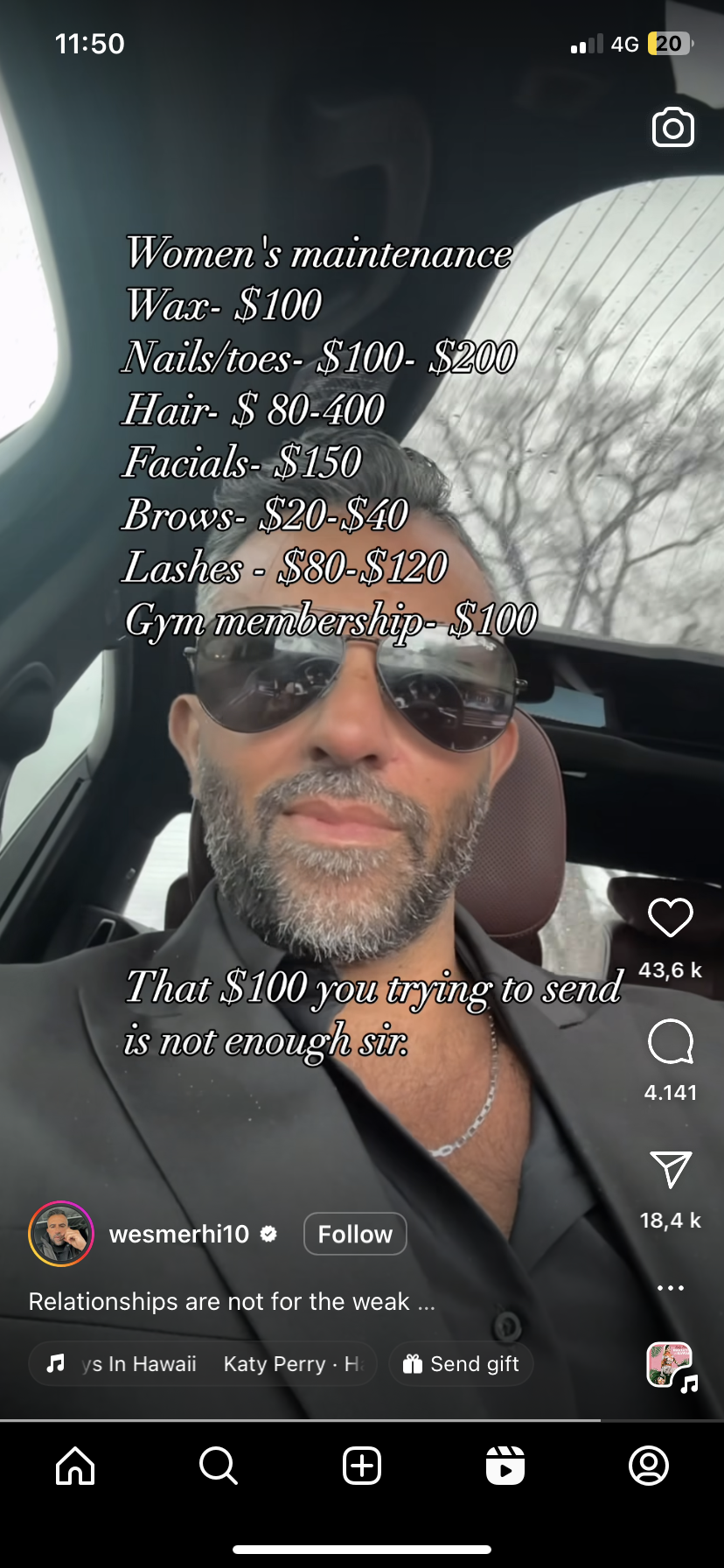
Task: Expand the caption "Relationships are not for the weak"
Action: [x=231, y=1302]
